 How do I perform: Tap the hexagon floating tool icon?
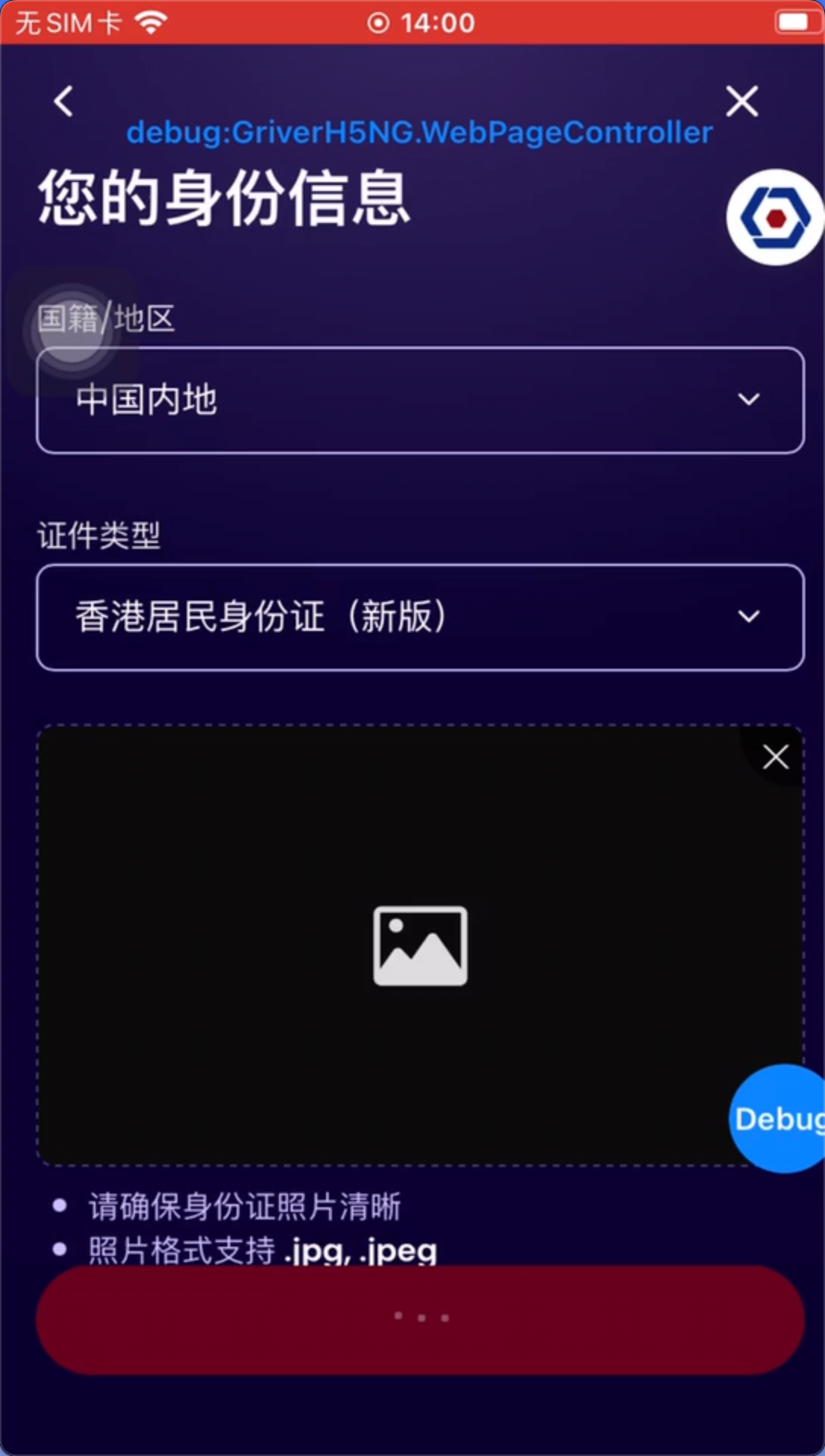(x=776, y=218)
